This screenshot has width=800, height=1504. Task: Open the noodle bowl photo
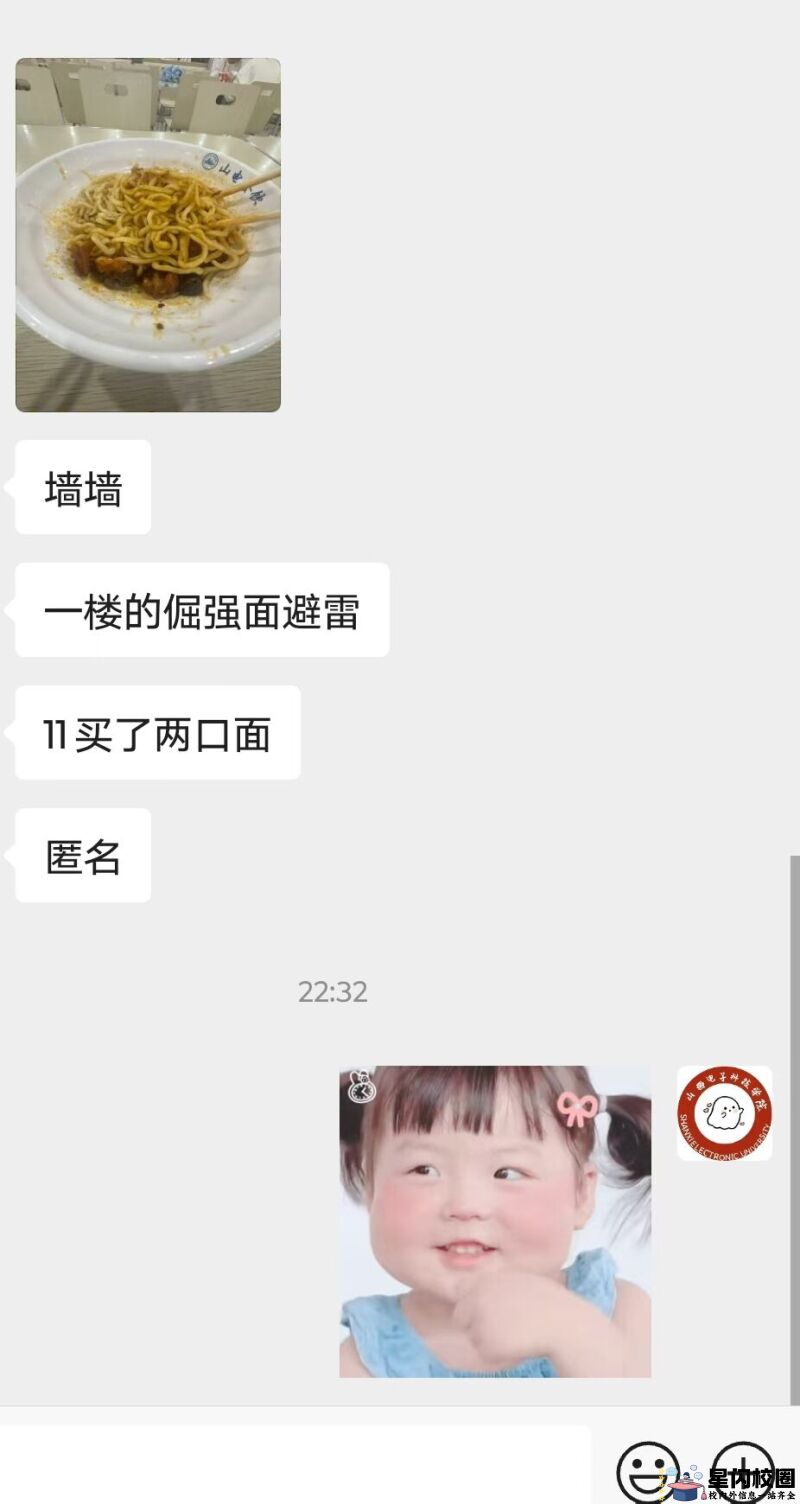tap(148, 235)
